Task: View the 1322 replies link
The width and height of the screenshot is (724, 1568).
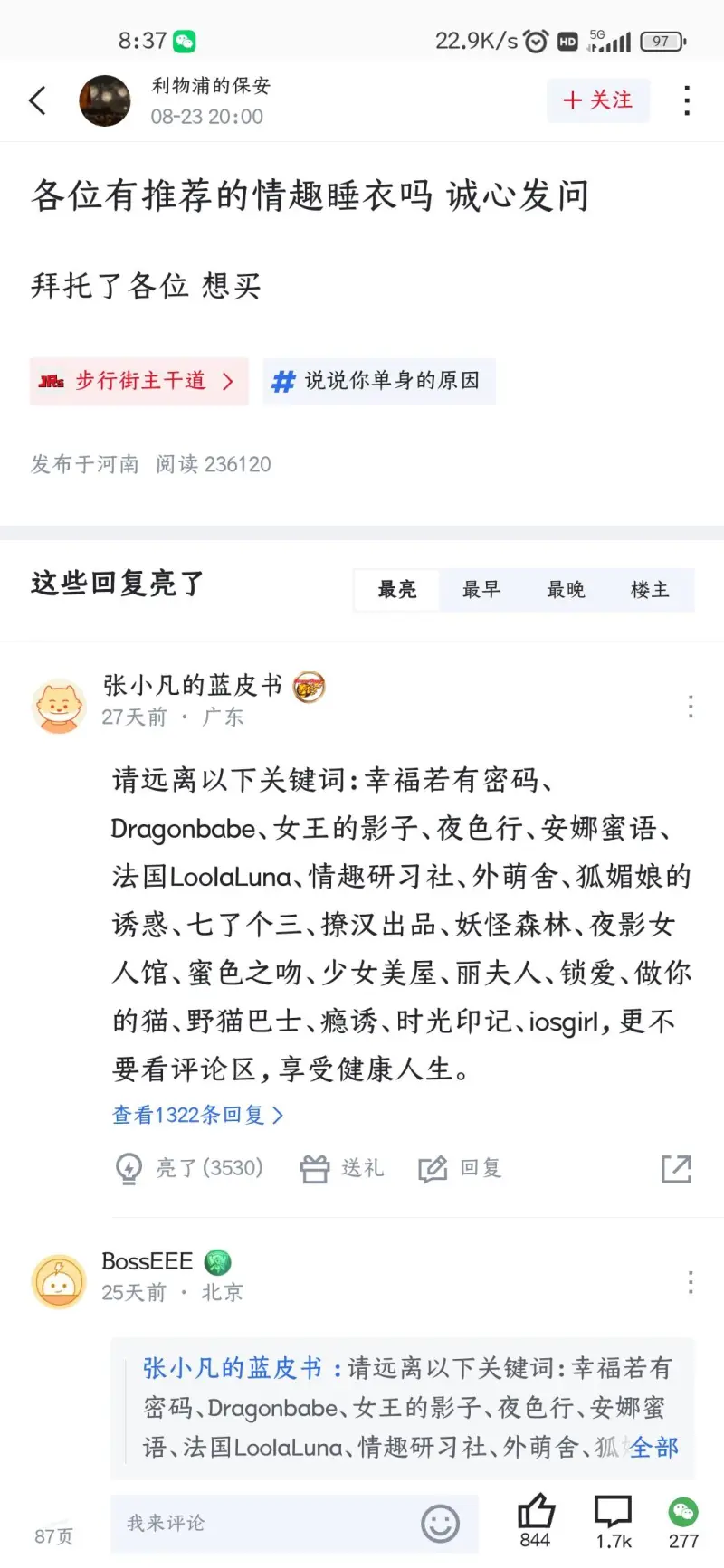Action: 197,1115
